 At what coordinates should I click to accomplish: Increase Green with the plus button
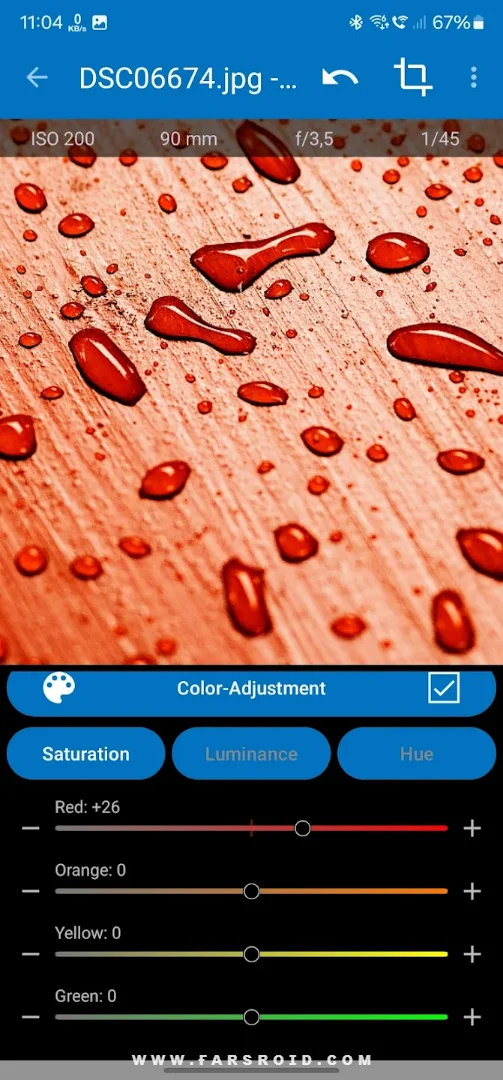472,1017
